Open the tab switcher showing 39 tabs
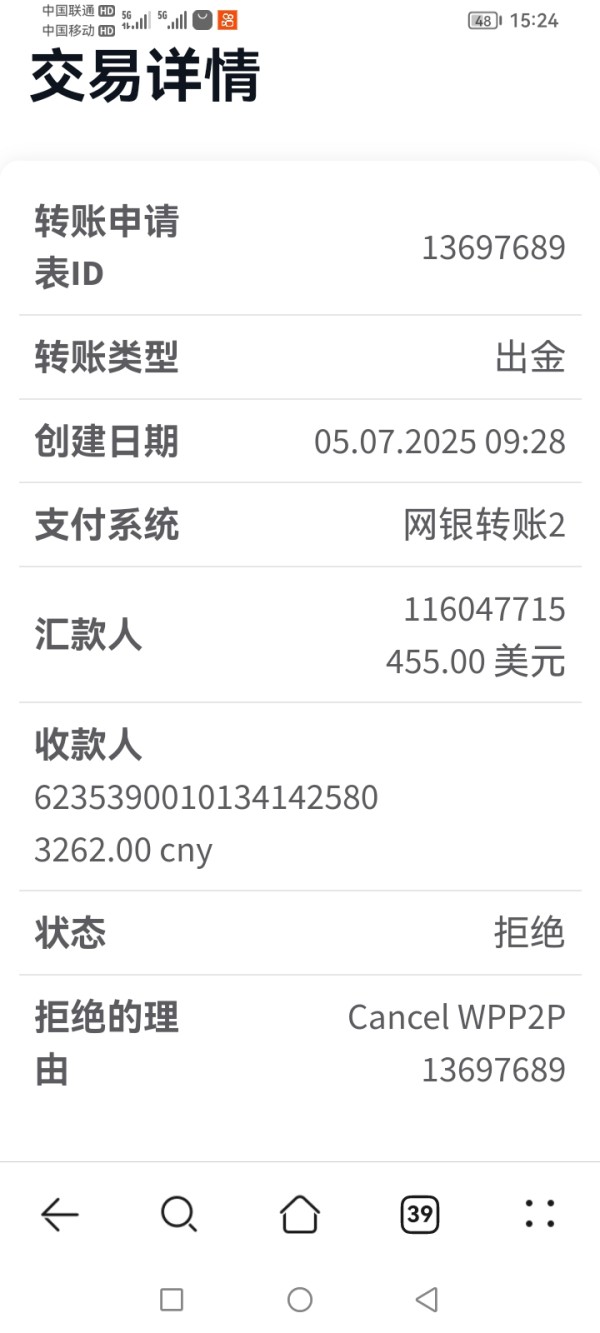This screenshot has width=600, height=1333. [x=420, y=1214]
